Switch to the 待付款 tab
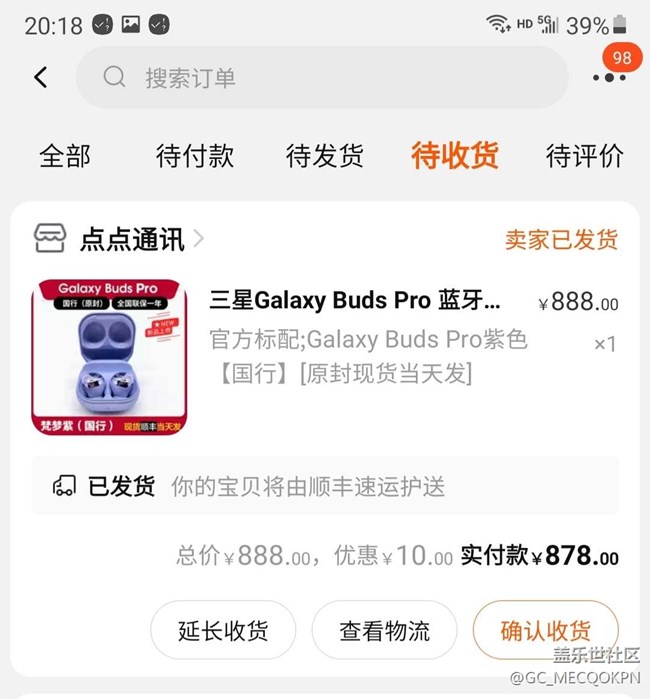Image resolution: width=650 pixels, height=699 pixels. pyautogui.click(x=195, y=156)
